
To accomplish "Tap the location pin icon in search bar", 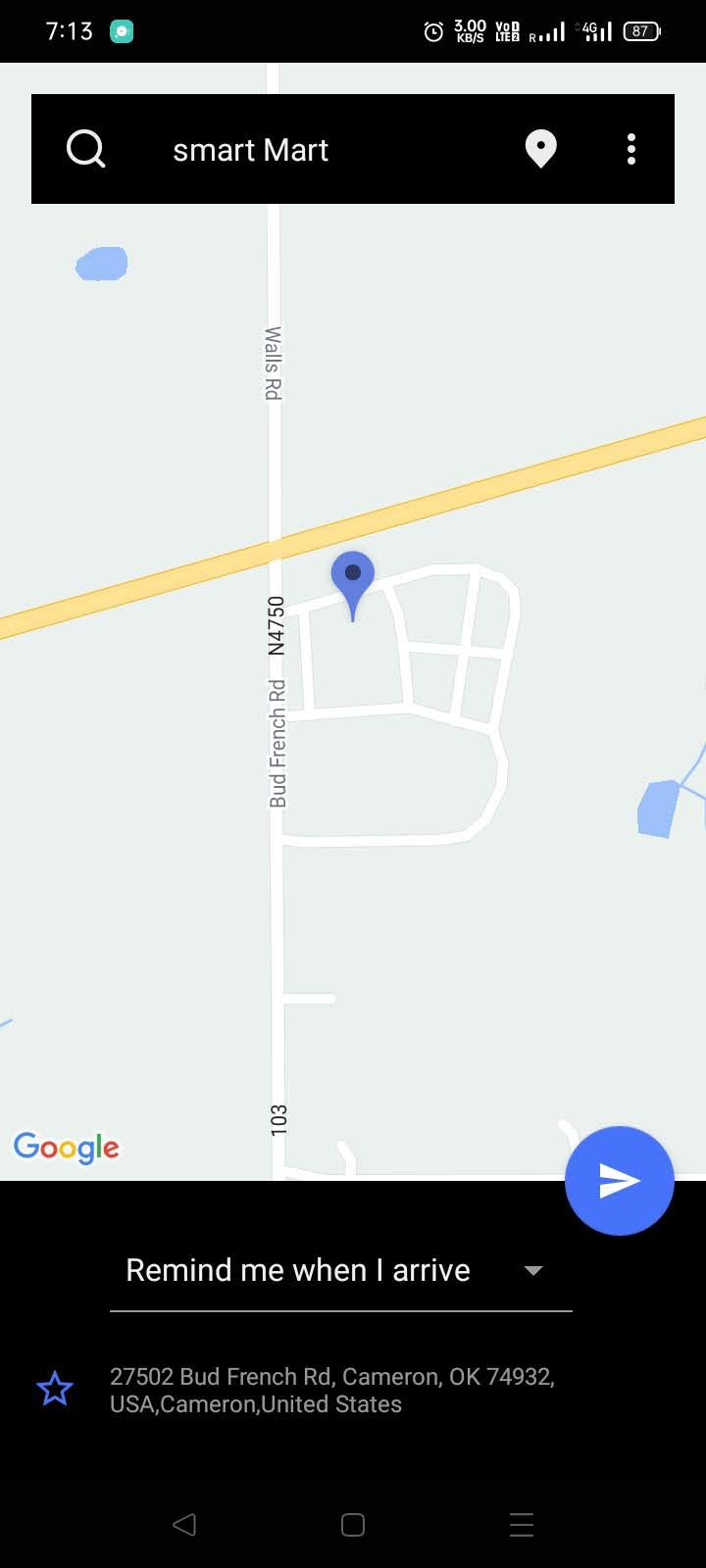I will (x=540, y=149).
